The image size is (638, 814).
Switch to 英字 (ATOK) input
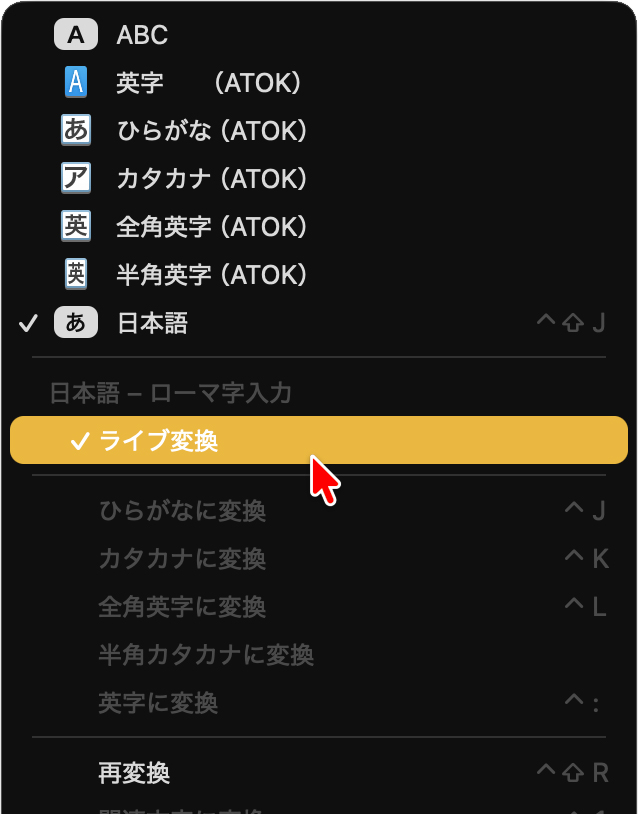click(208, 83)
